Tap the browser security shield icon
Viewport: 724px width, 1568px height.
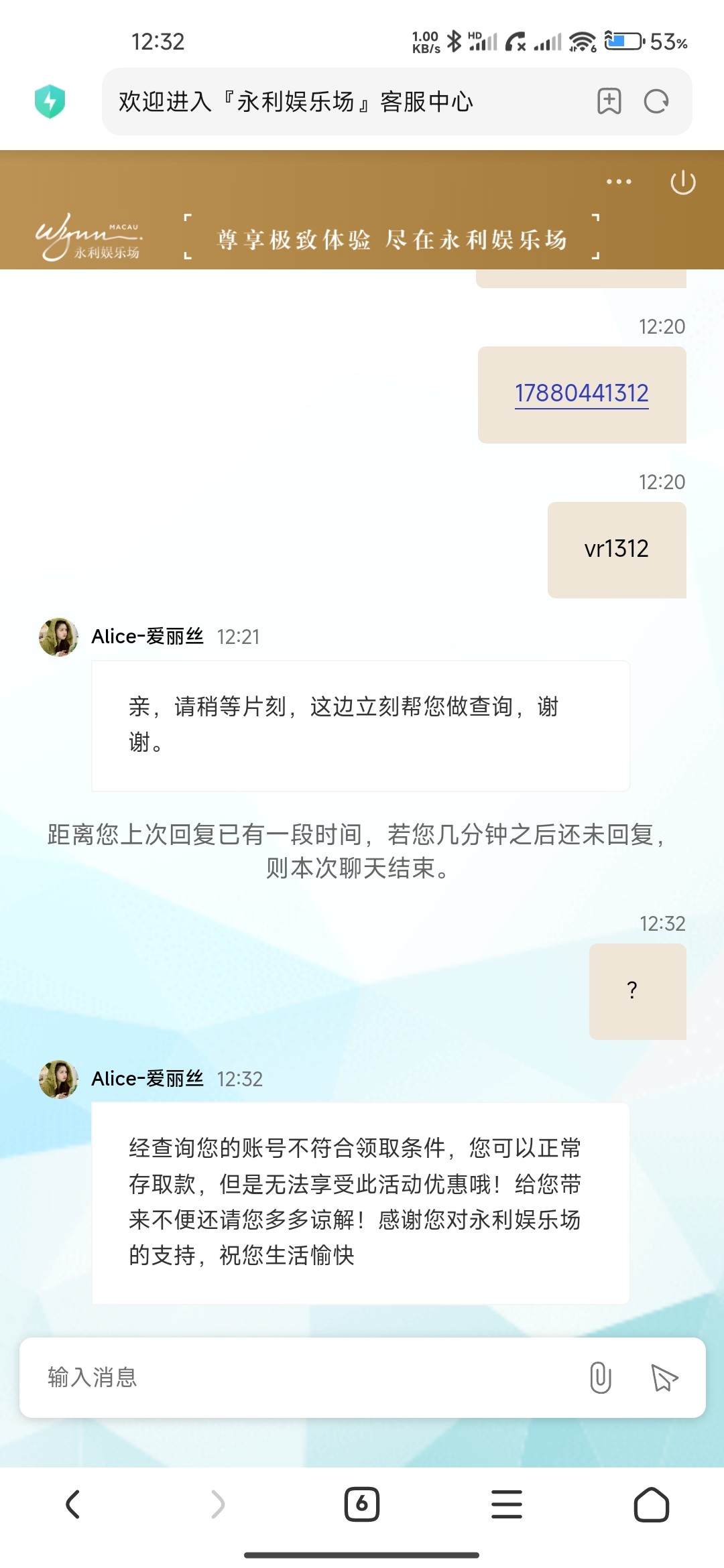point(50,102)
